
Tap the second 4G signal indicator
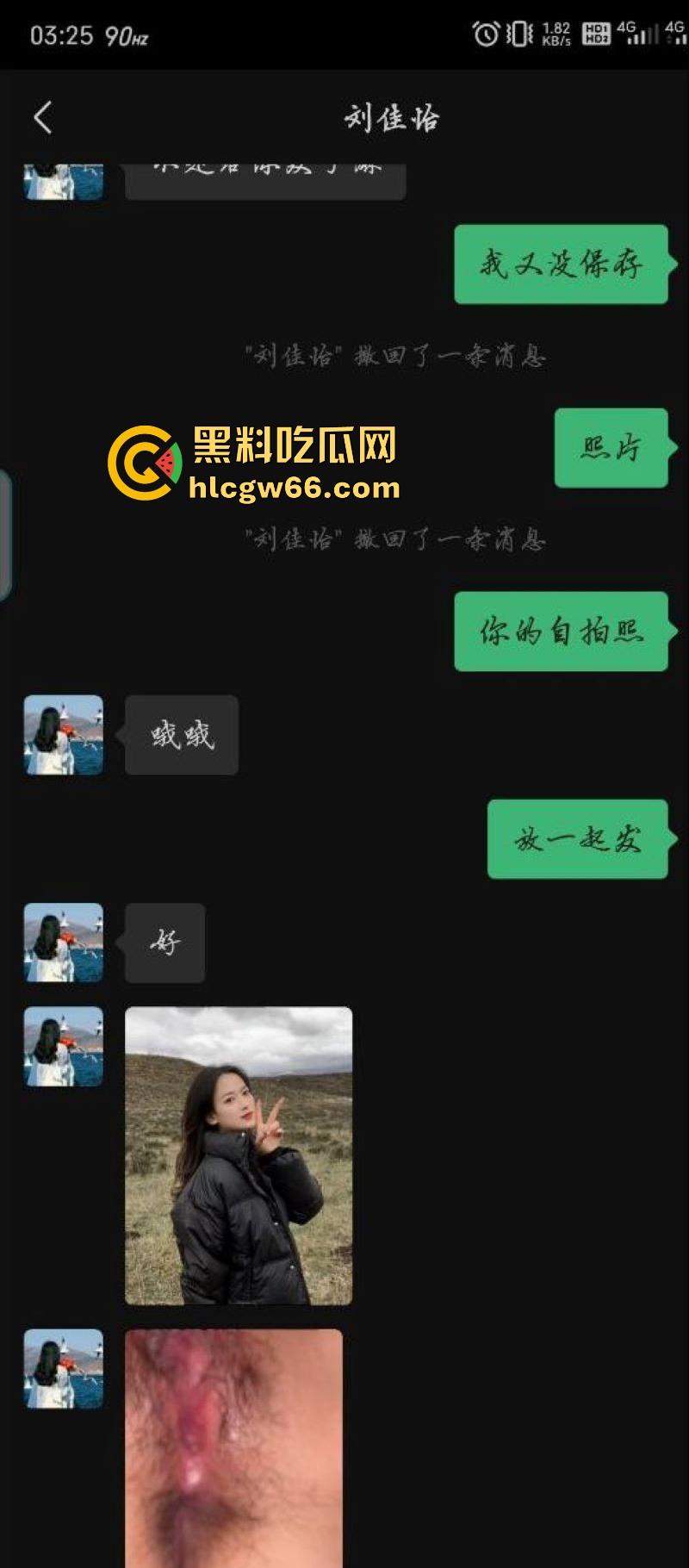671,30
